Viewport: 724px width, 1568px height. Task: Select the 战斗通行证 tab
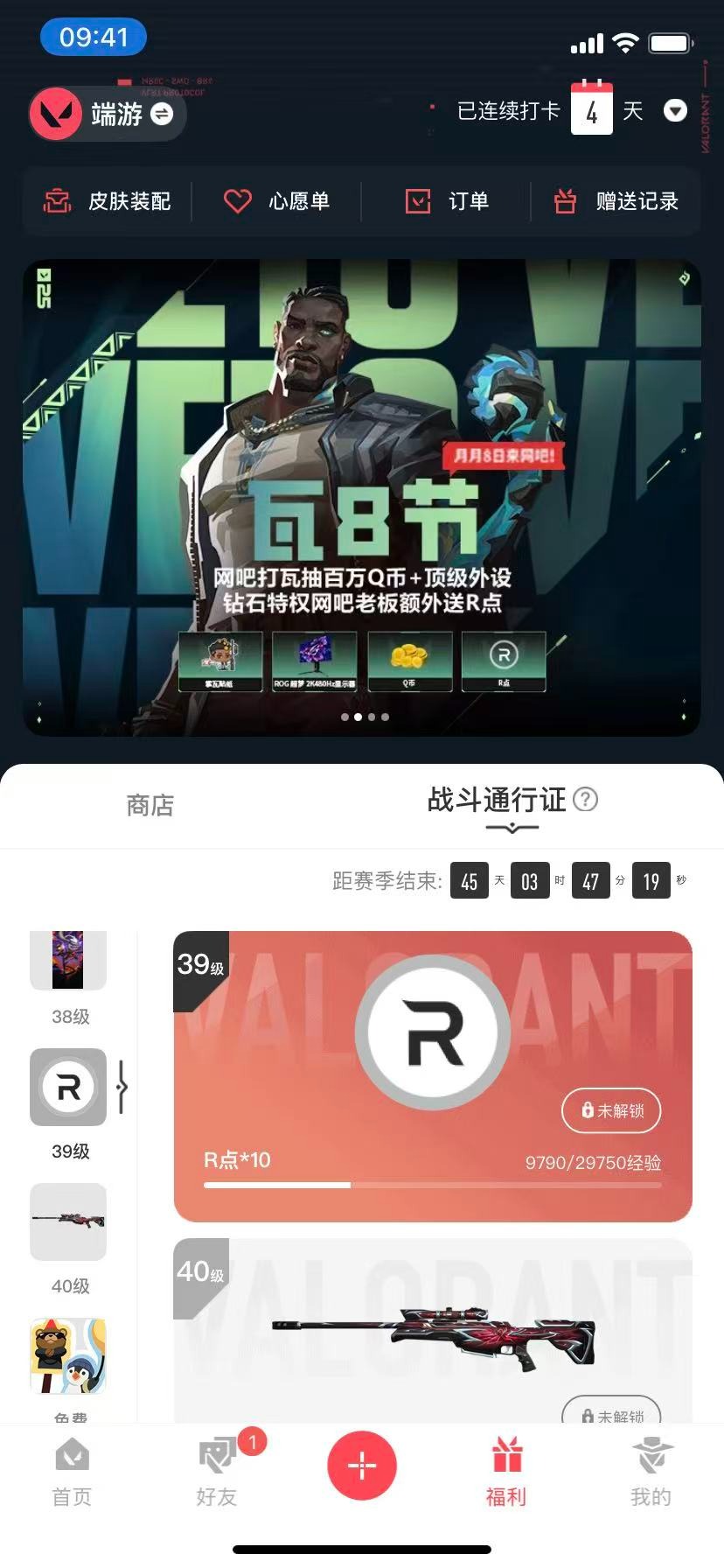tap(497, 800)
